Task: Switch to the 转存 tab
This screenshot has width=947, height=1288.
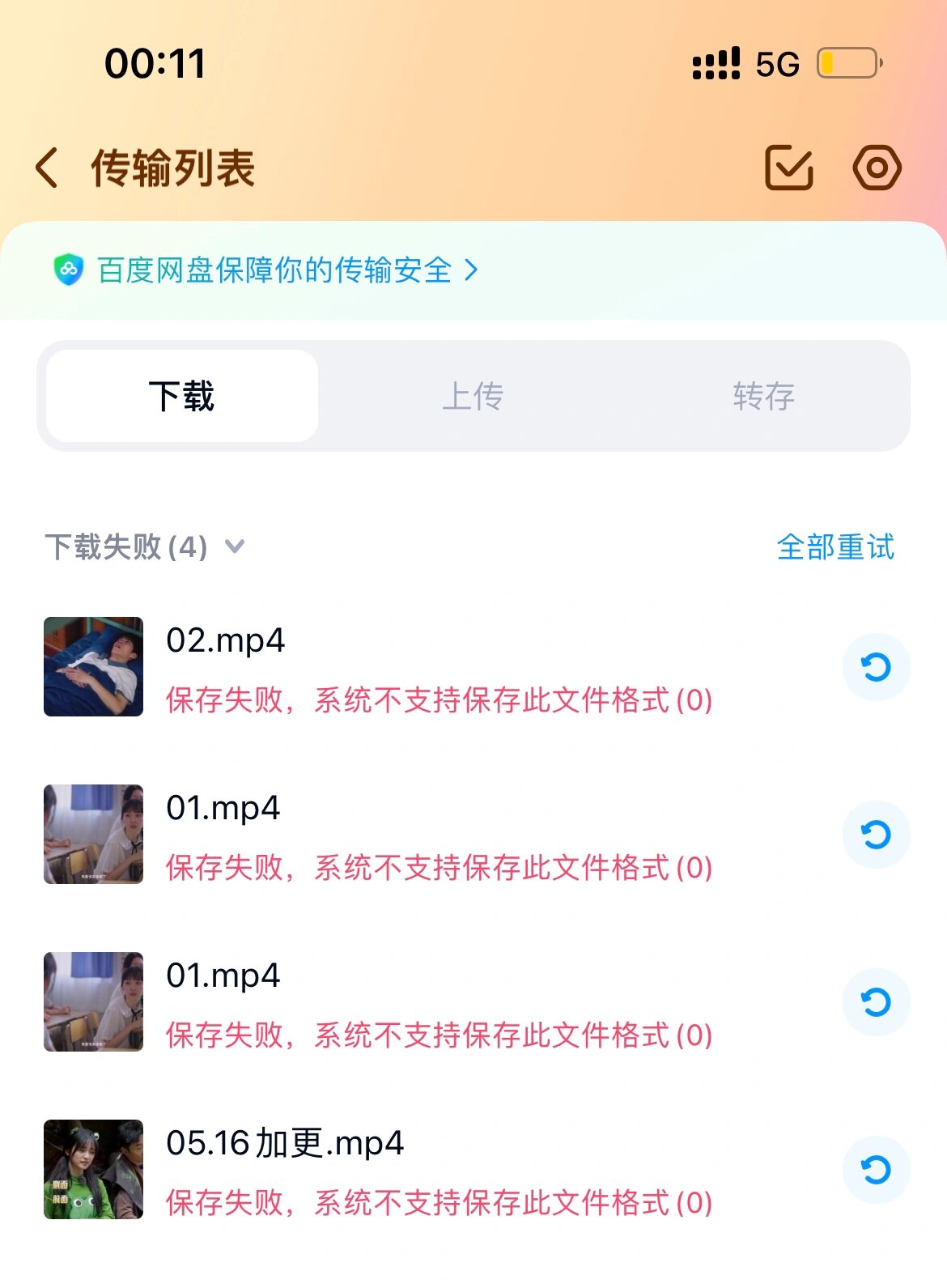Action: click(763, 397)
